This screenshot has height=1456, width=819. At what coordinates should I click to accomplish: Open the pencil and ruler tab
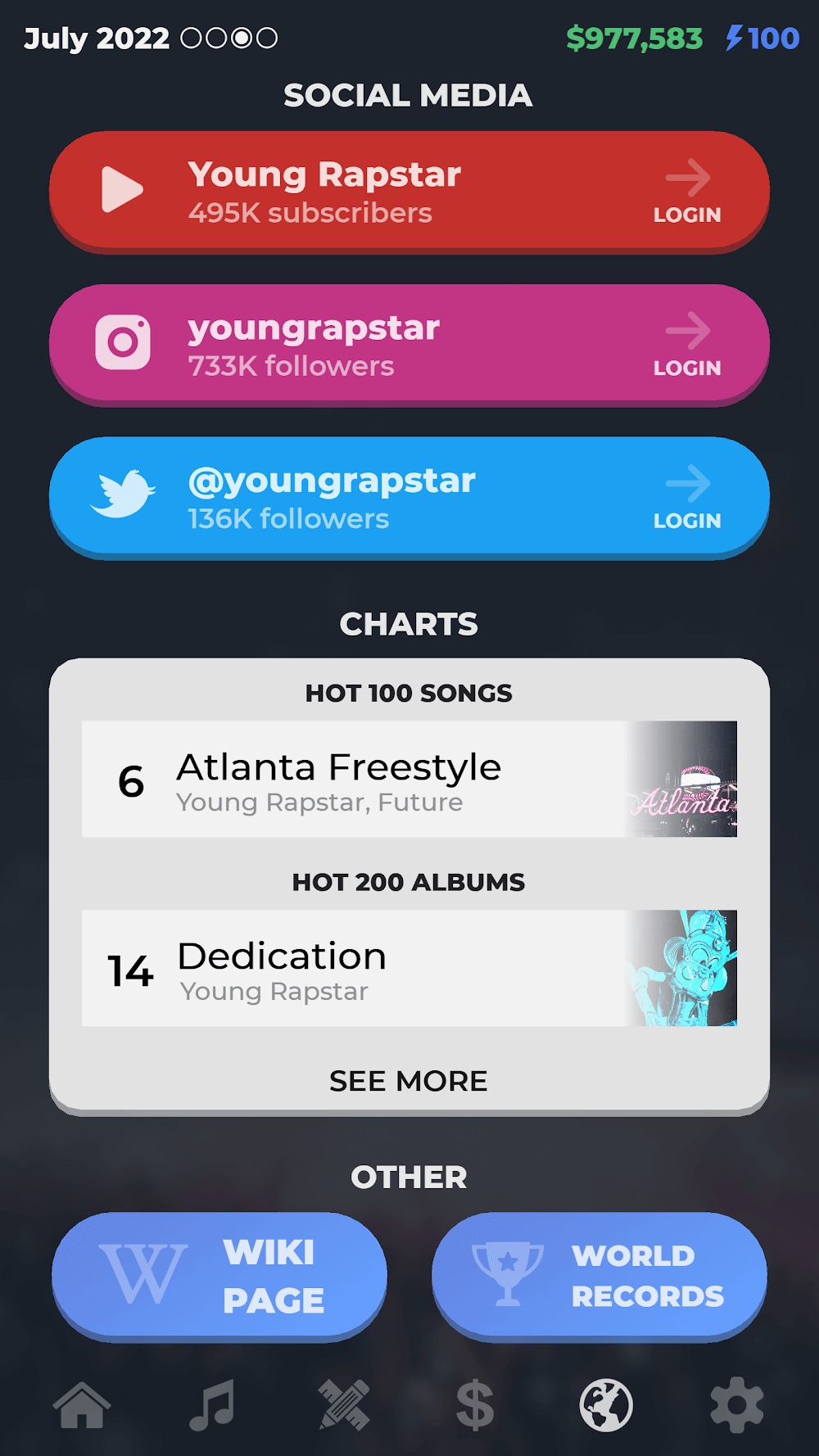(344, 1405)
